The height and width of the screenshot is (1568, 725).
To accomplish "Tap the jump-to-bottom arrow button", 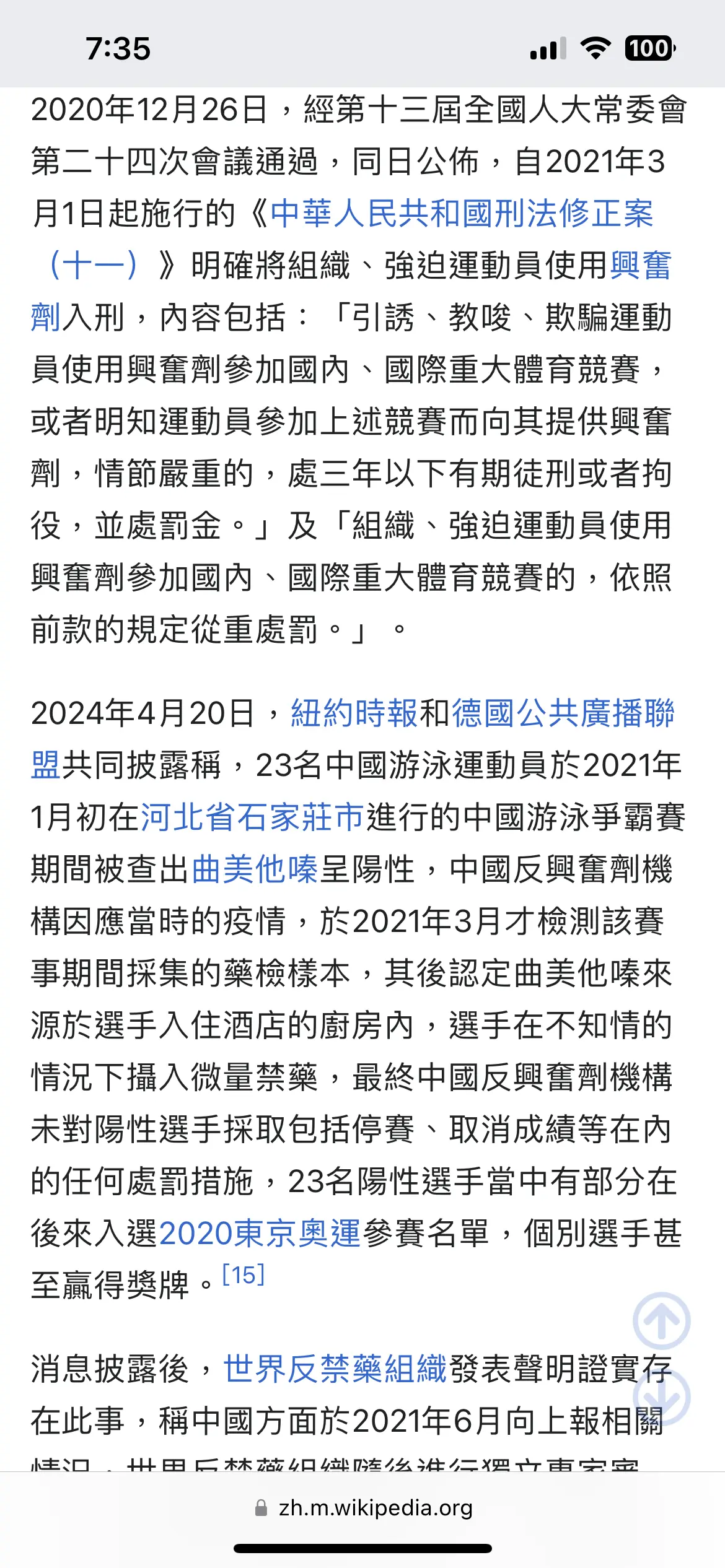I will coord(661,1398).
